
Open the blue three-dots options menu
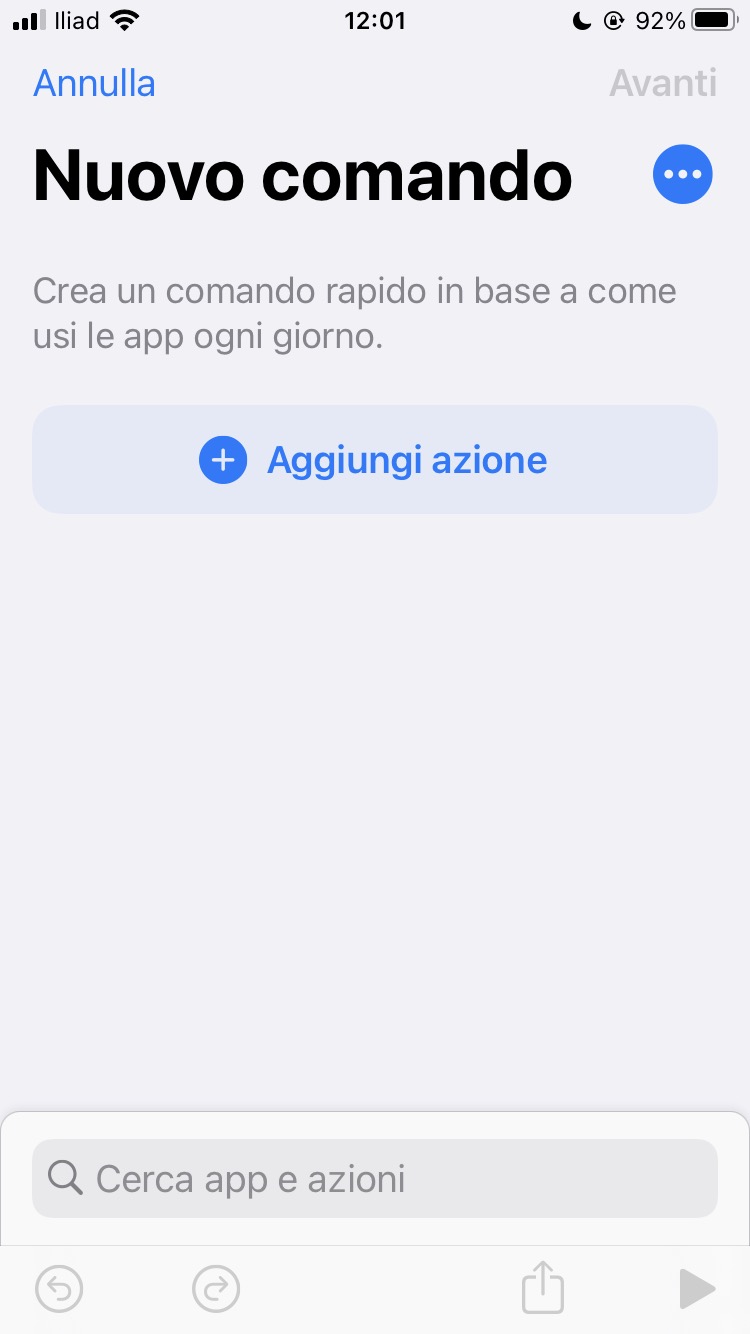coord(682,175)
